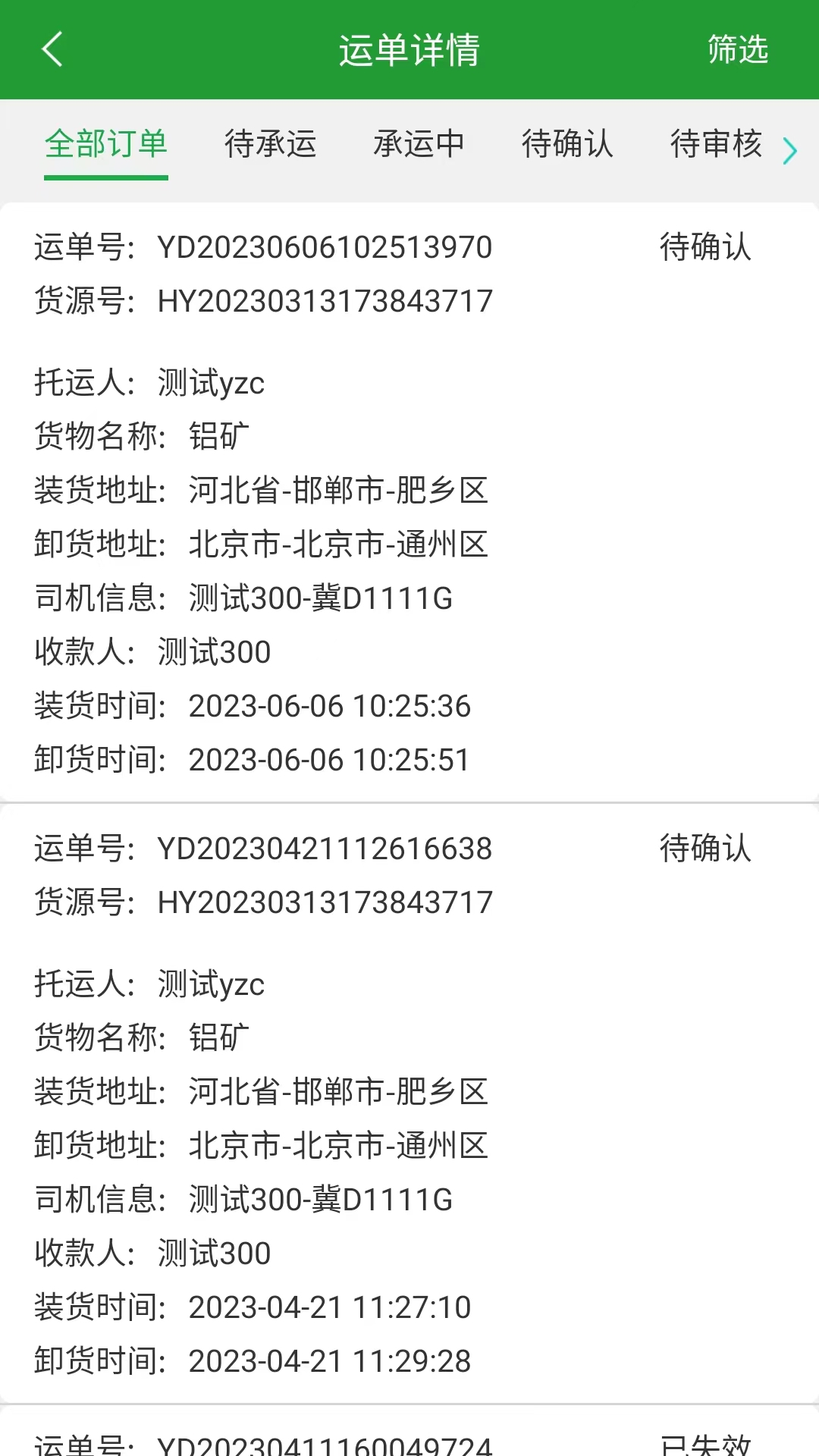Tap unloading address 北京市-北京市-通州区
This screenshot has height=1456, width=819.
click(x=339, y=544)
